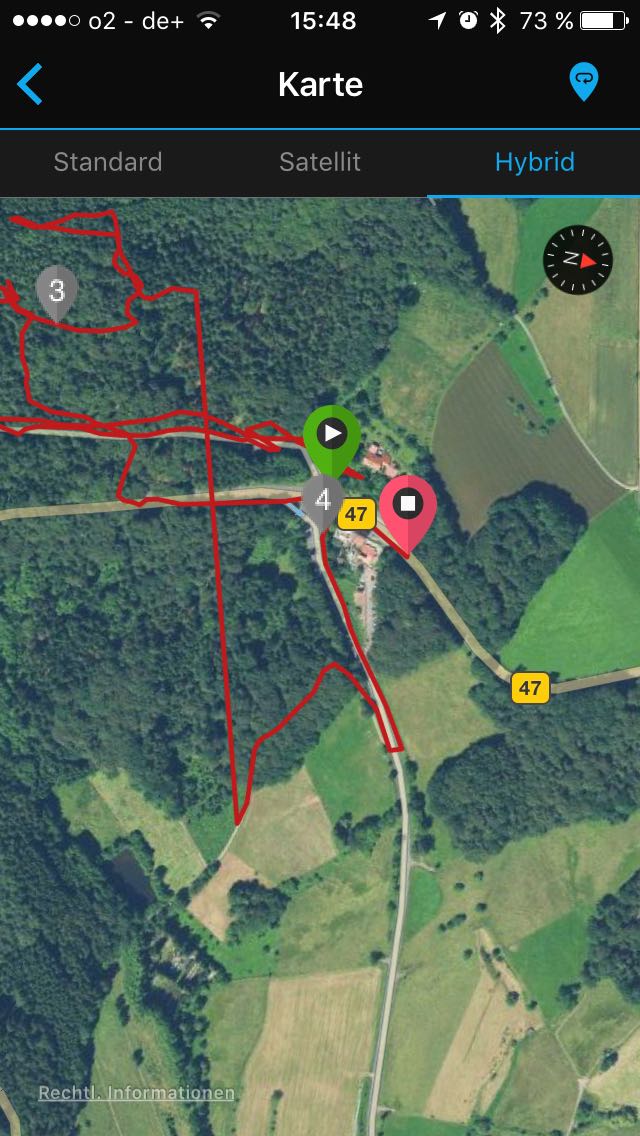Go back from the Karte screen

coord(30,84)
